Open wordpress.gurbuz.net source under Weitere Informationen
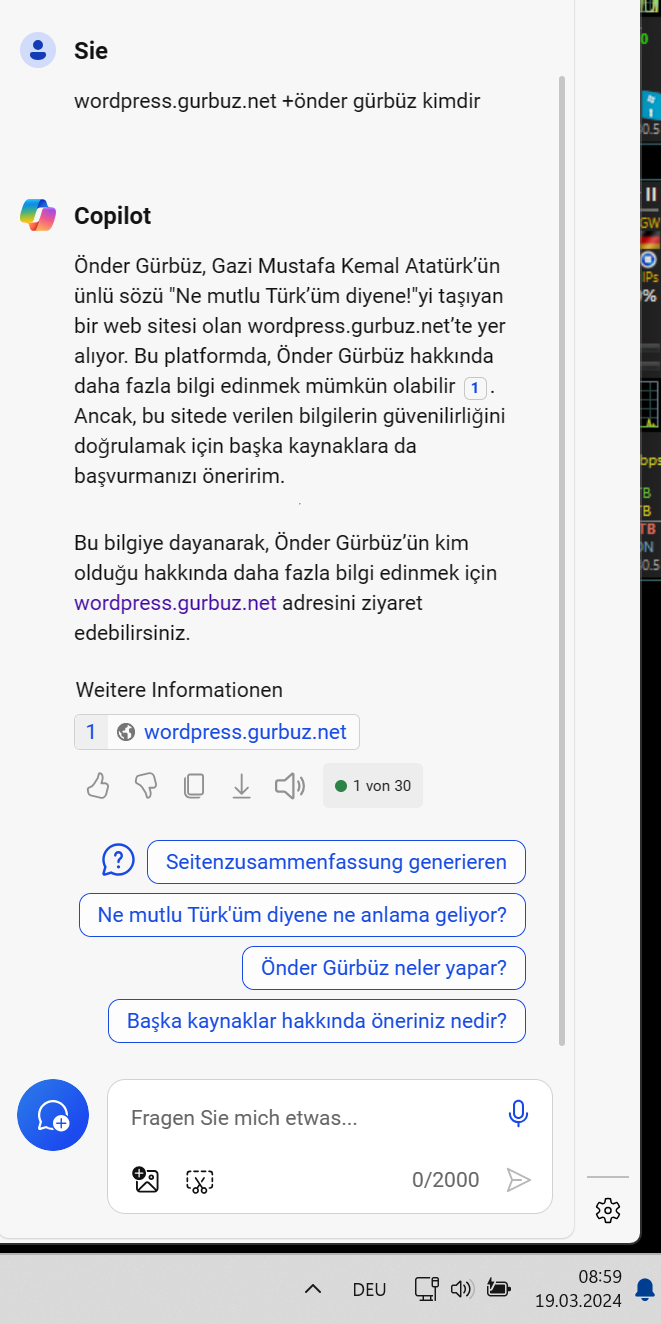661x1324 pixels. tap(245, 732)
